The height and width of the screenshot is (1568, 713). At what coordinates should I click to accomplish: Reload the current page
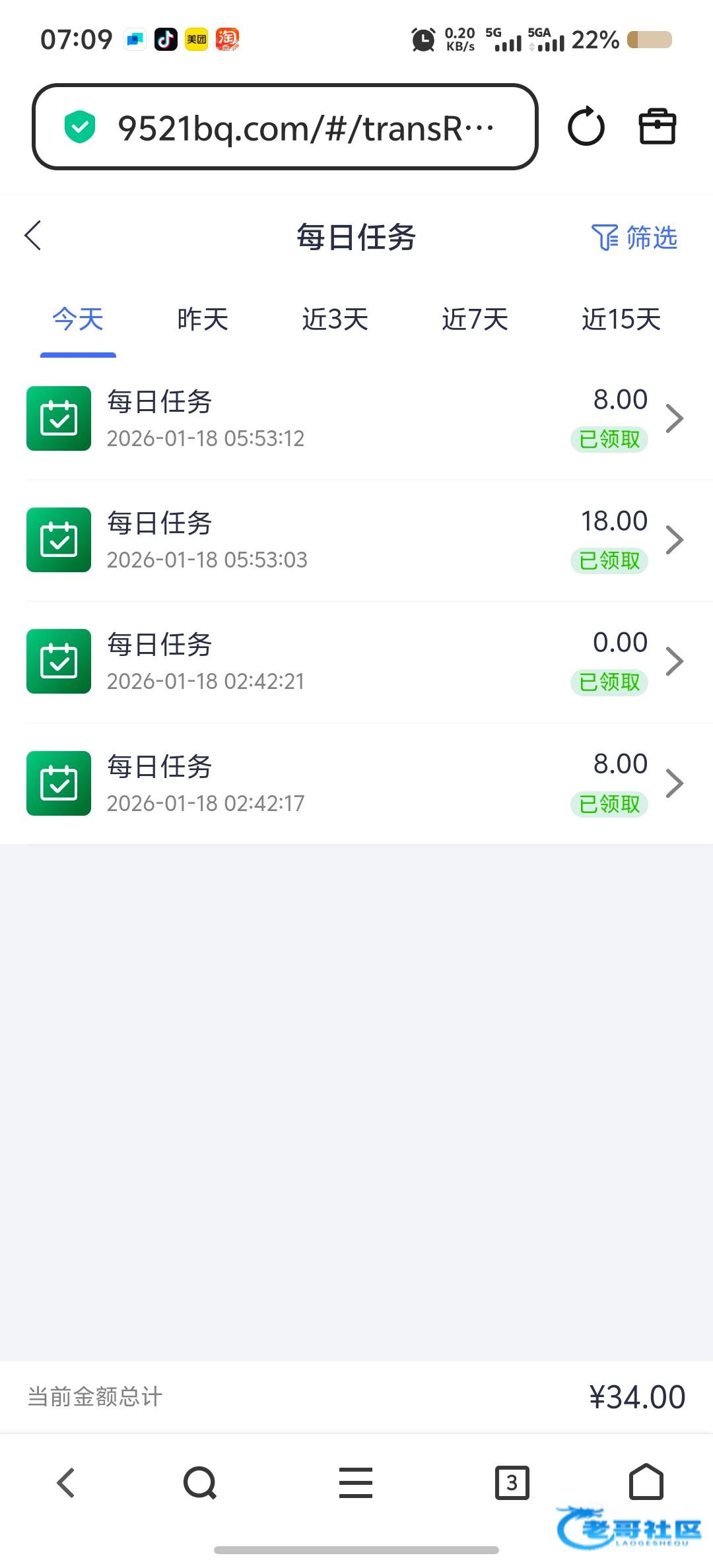point(586,127)
